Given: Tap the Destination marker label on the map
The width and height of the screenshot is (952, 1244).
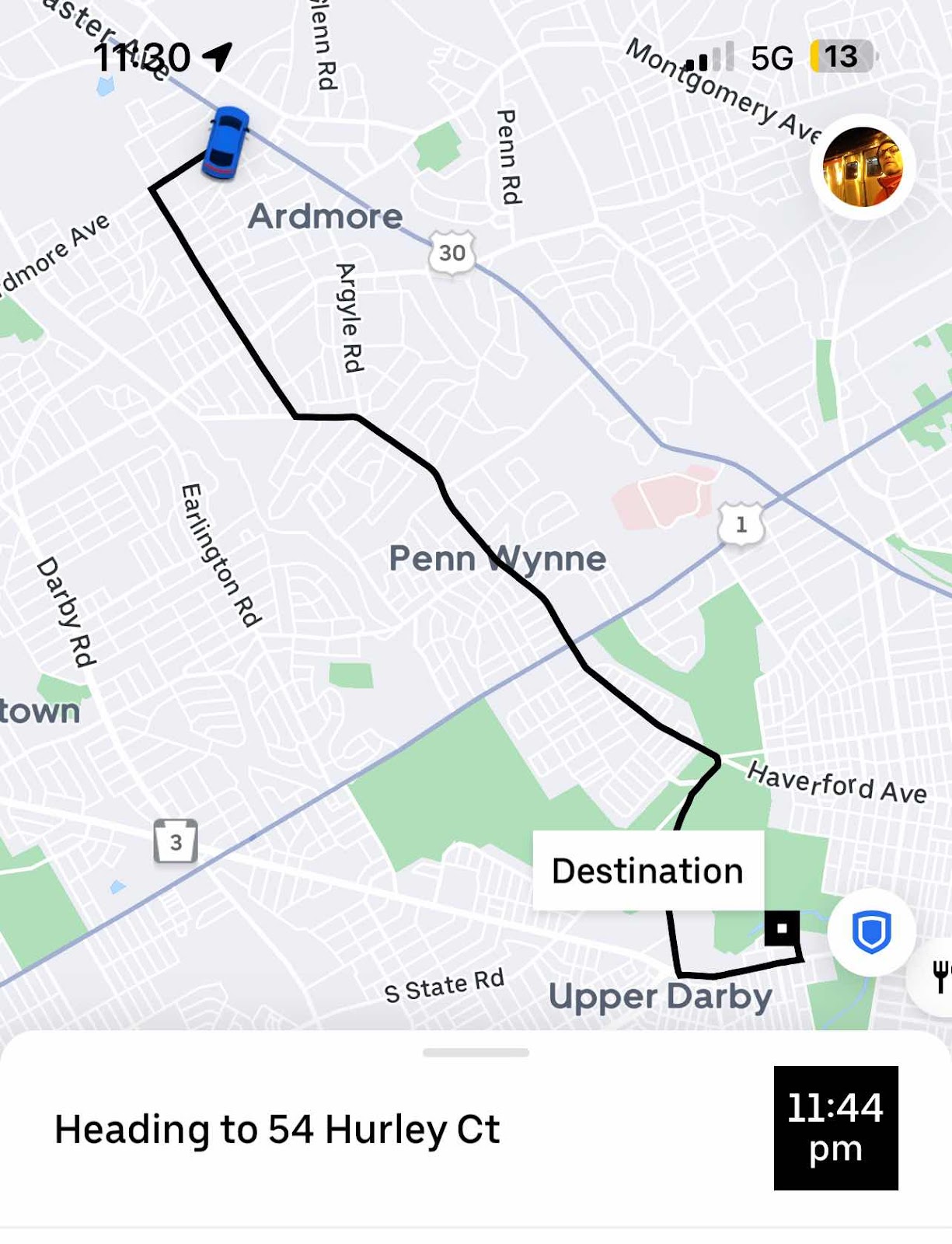Looking at the screenshot, I should click(647, 871).
